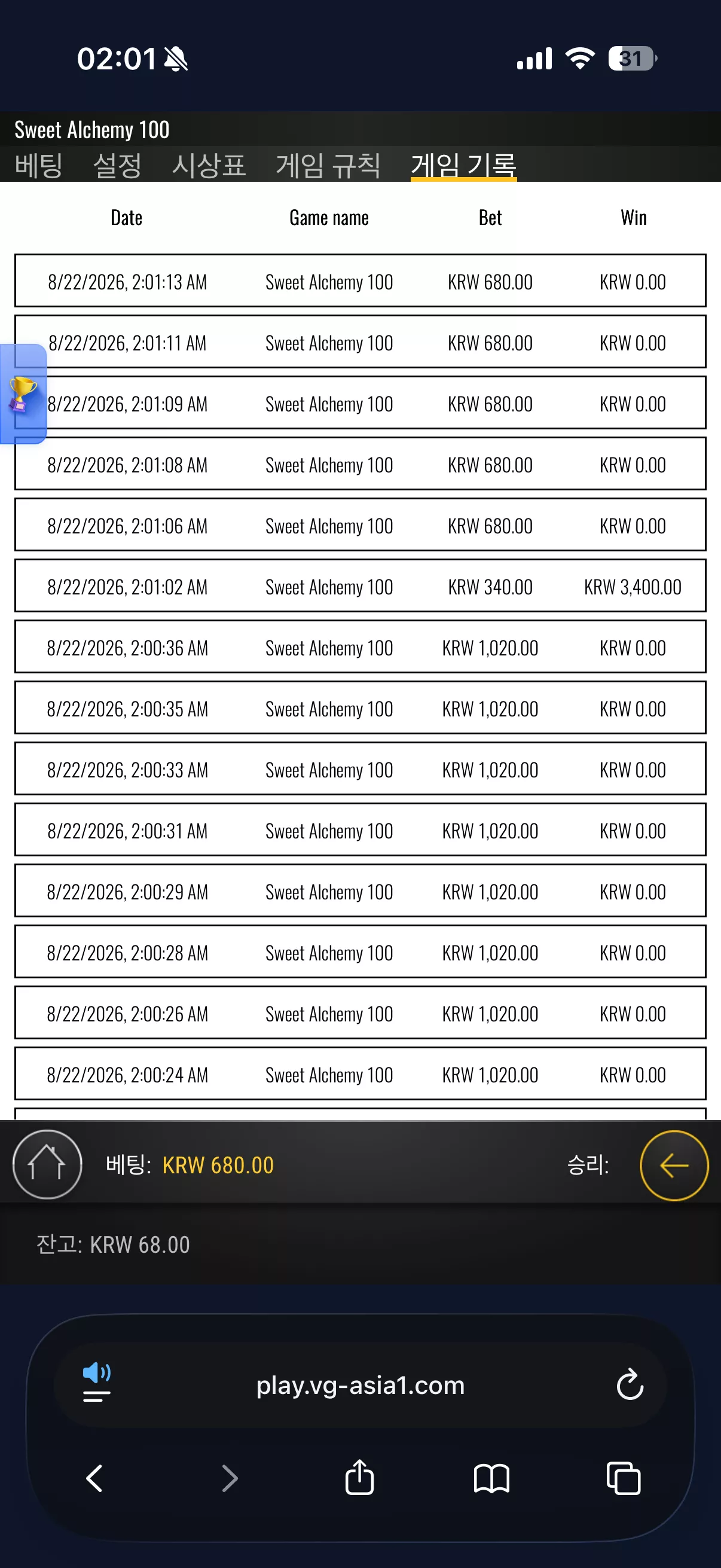Open the trophy side widget

tap(23, 394)
